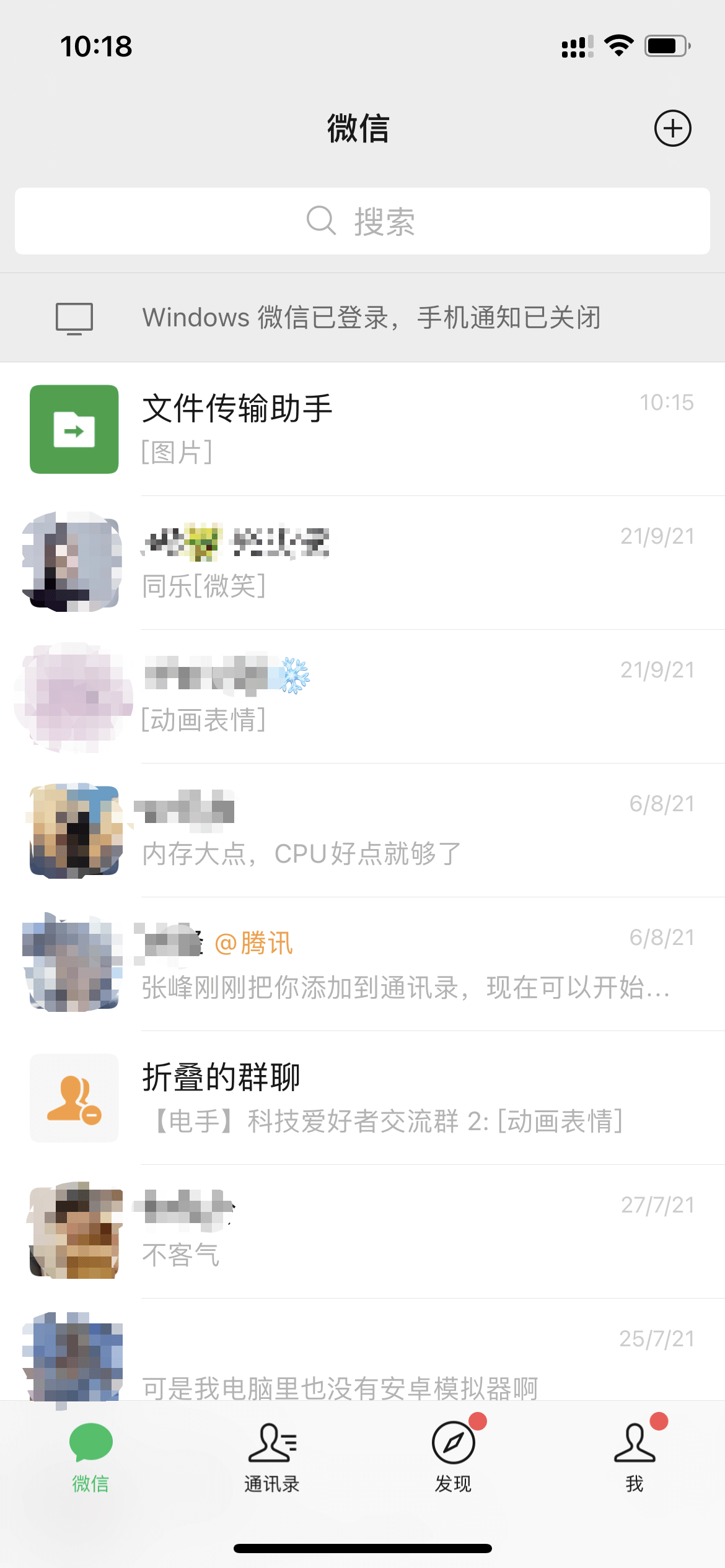Tap the Wi-Fi icon in the status bar
Image resolution: width=725 pixels, height=1568 pixels.
point(618,45)
